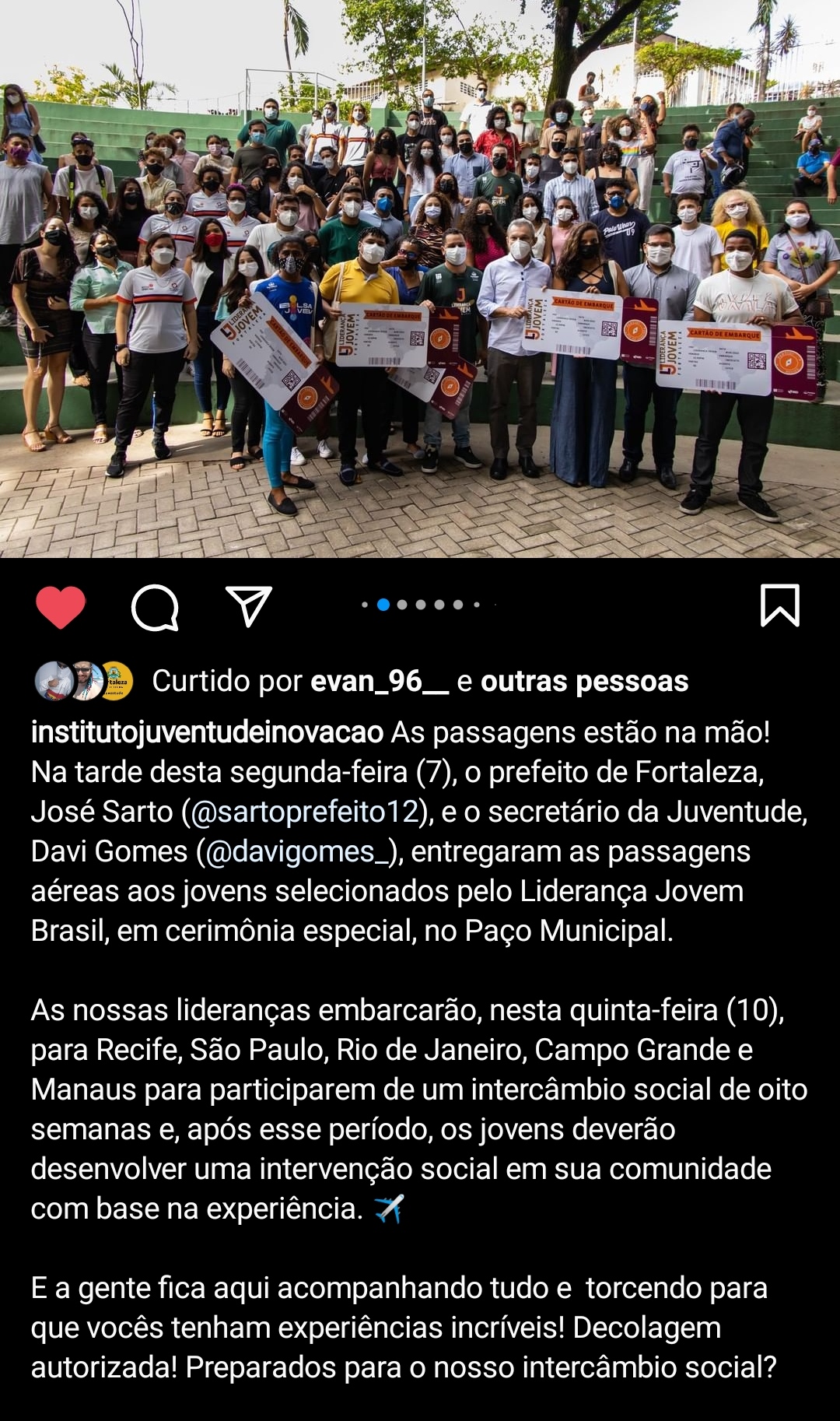Open the comments on this post

point(155,606)
